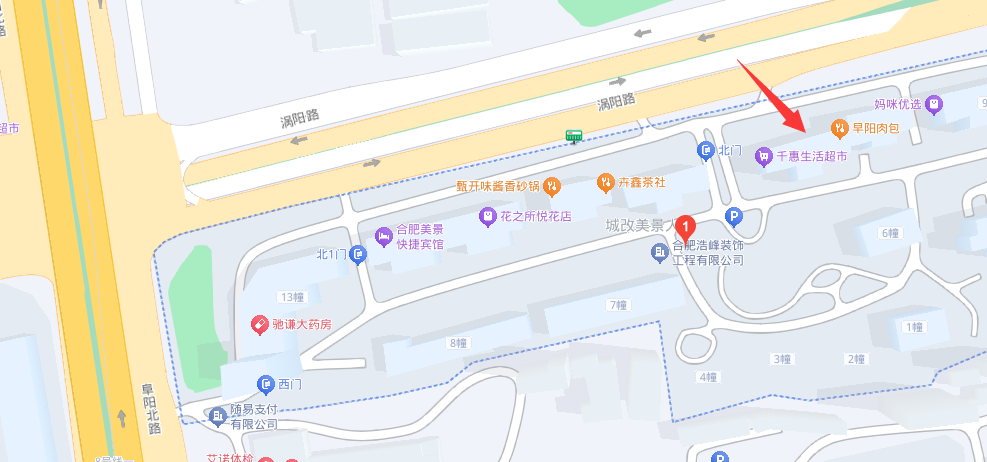Open the 合肥美景快捷宾馆 hotel marker
Viewport: 987px width, 462px height.
click(x=384, y=236)
